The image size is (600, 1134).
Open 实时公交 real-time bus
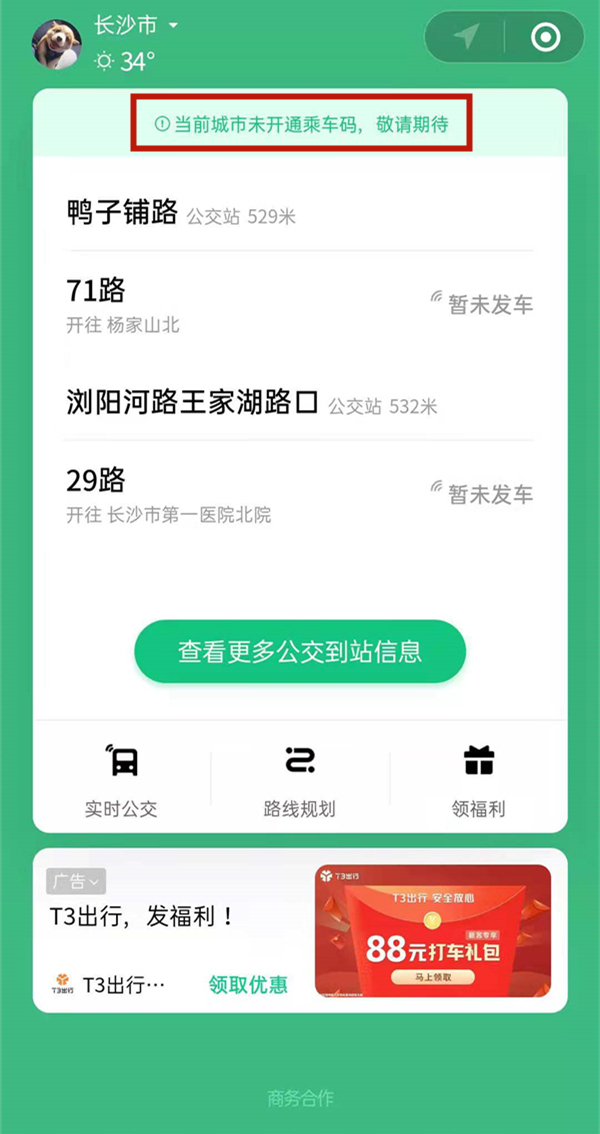121,781
